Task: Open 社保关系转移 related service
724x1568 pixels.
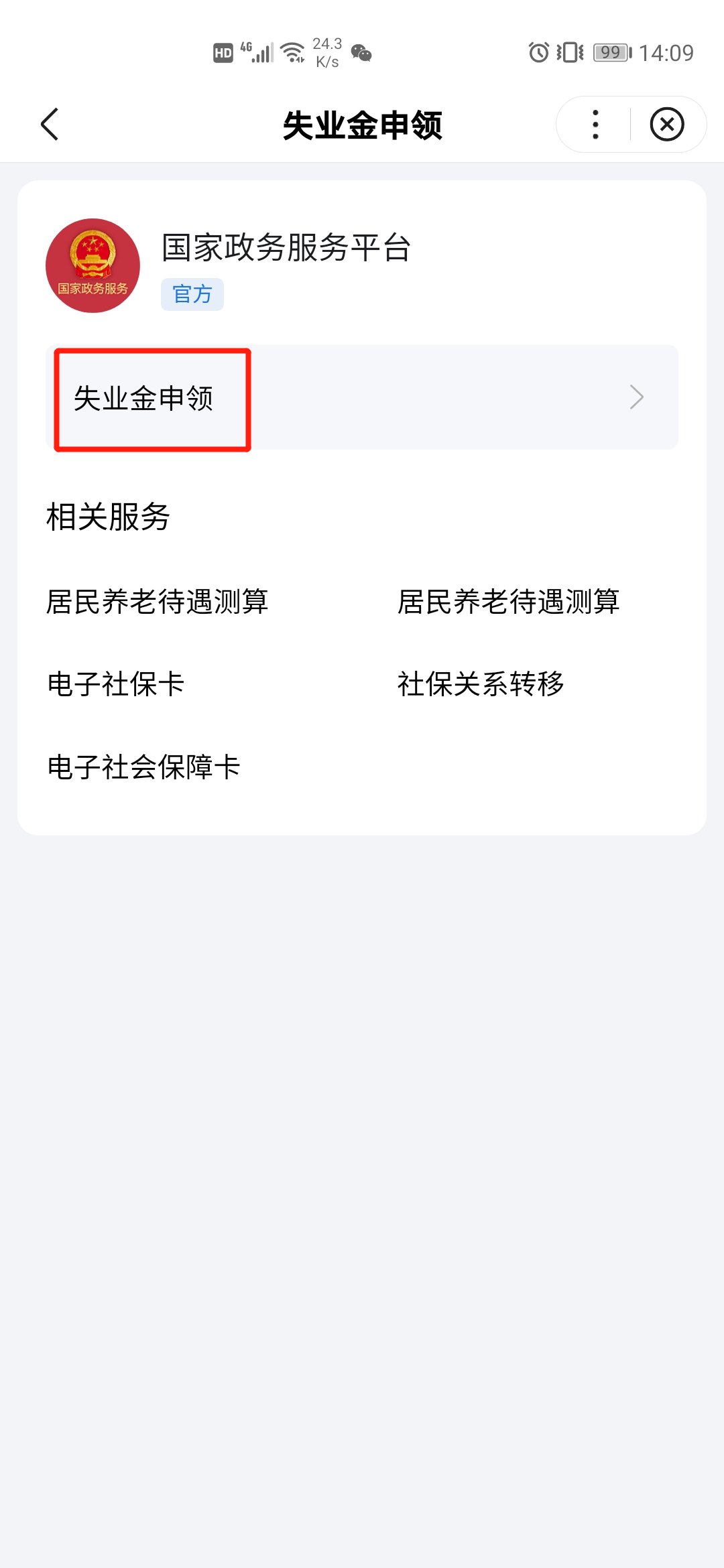Action: [481, 684]
